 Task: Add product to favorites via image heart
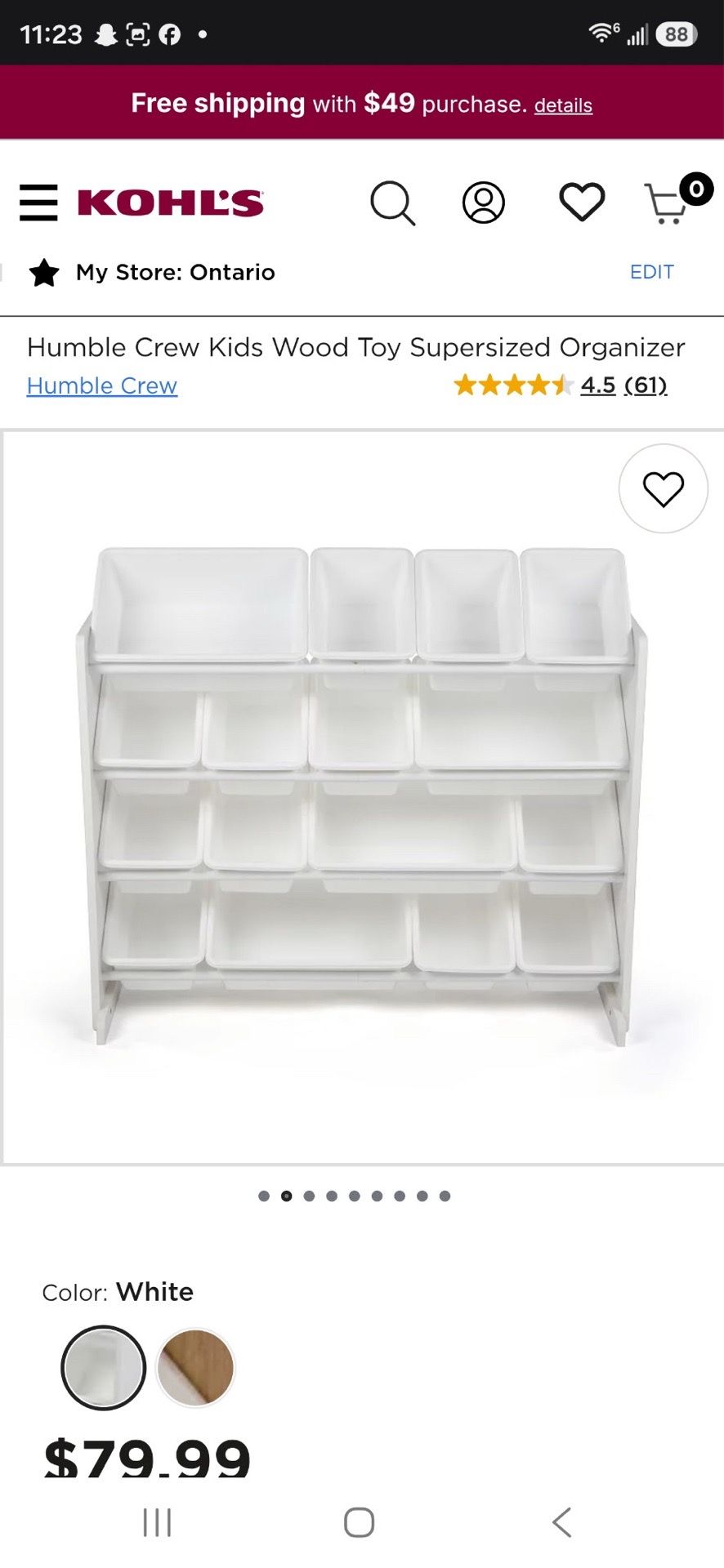tap(664, 489)
